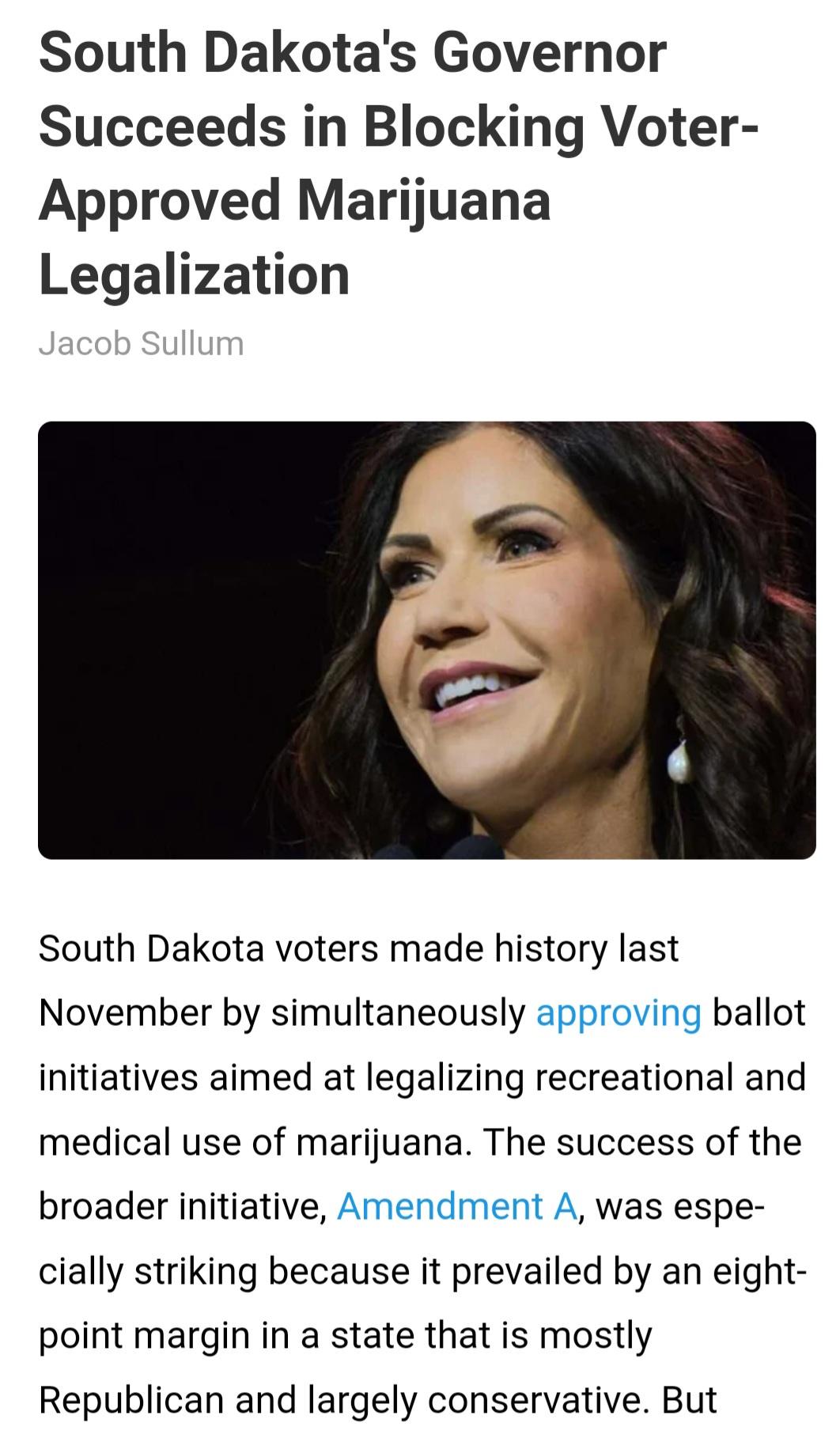Open the 'approving' link
Viewport: 840px width, 1438px height.
pos(619,1013)
